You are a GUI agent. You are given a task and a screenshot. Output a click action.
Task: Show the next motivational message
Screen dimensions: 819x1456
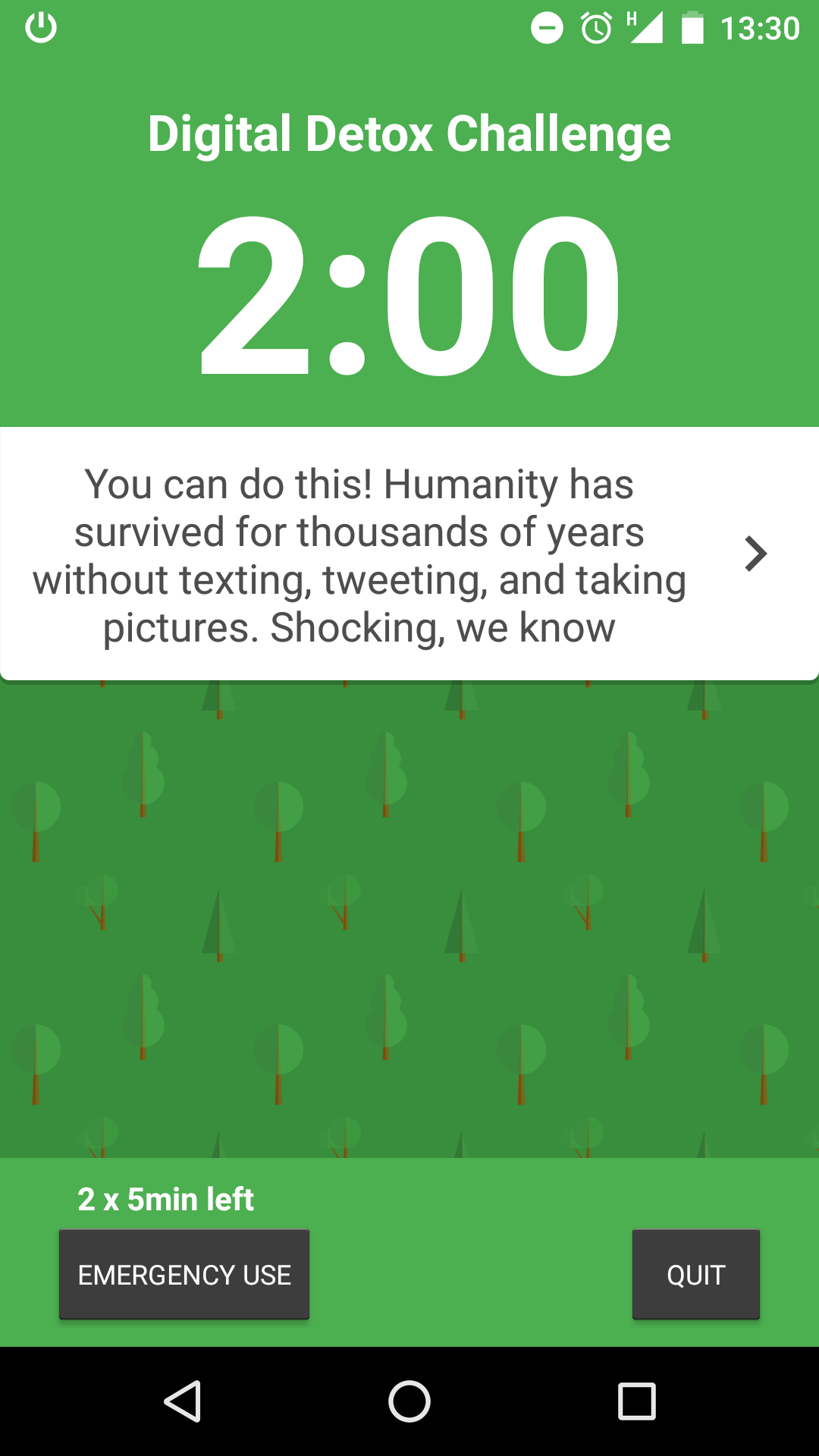[x=755, y=554]
